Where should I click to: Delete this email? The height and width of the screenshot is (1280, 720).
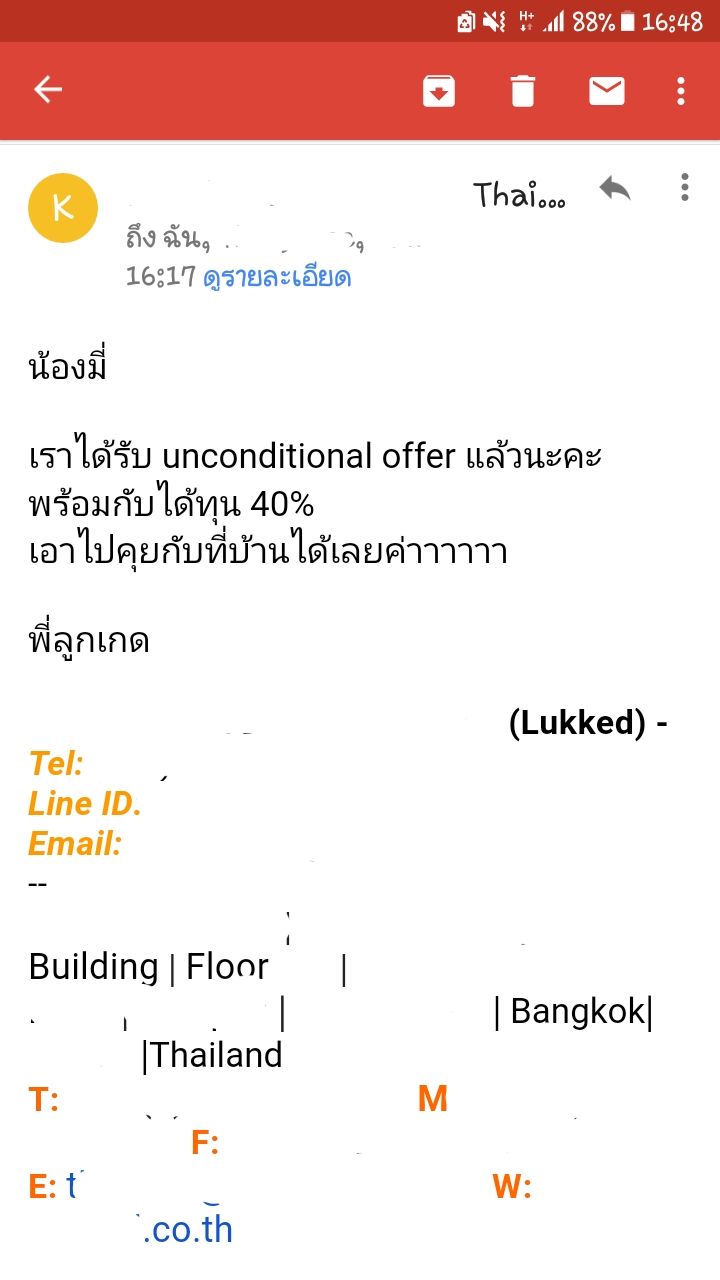click(x=523, y=91)
